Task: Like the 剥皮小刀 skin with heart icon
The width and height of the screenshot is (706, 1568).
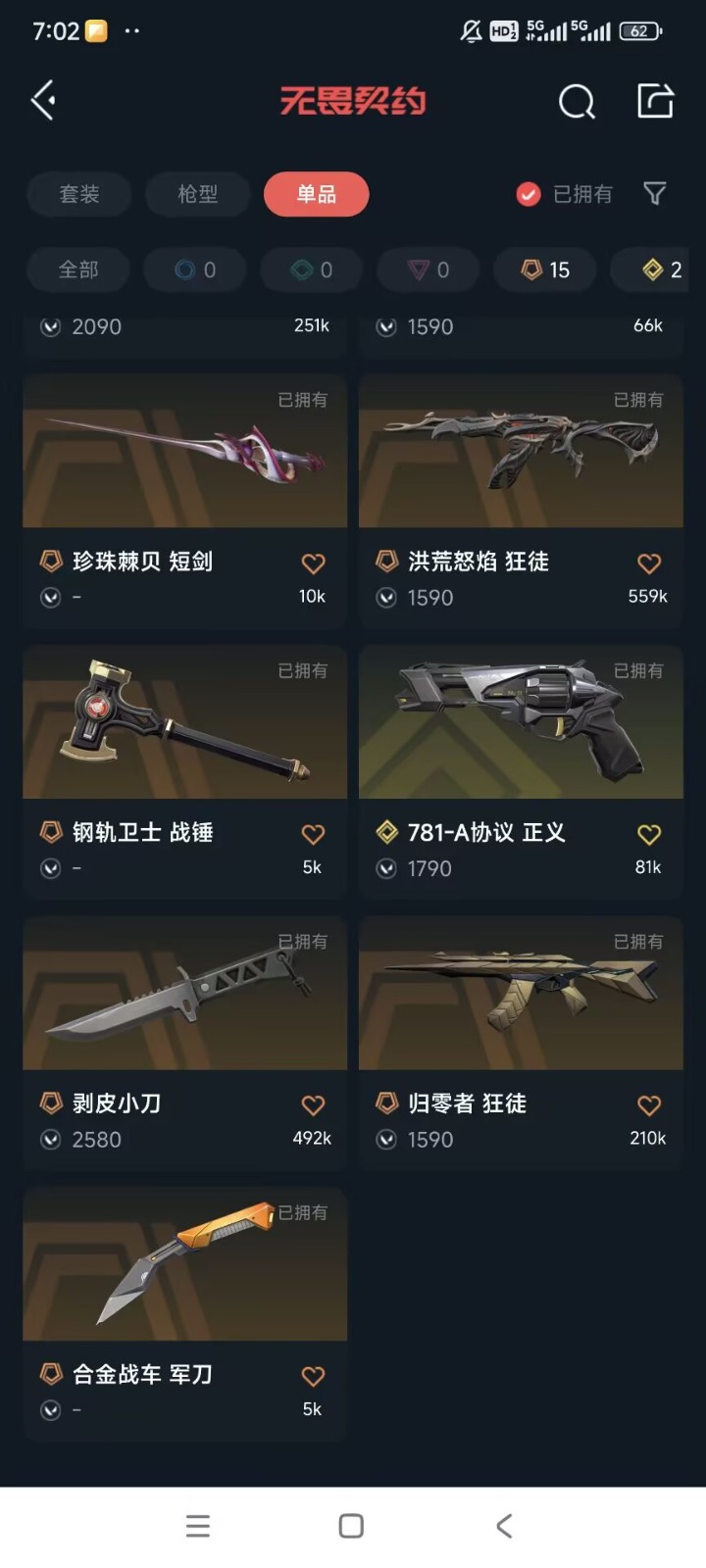Action: (313, 1105)
